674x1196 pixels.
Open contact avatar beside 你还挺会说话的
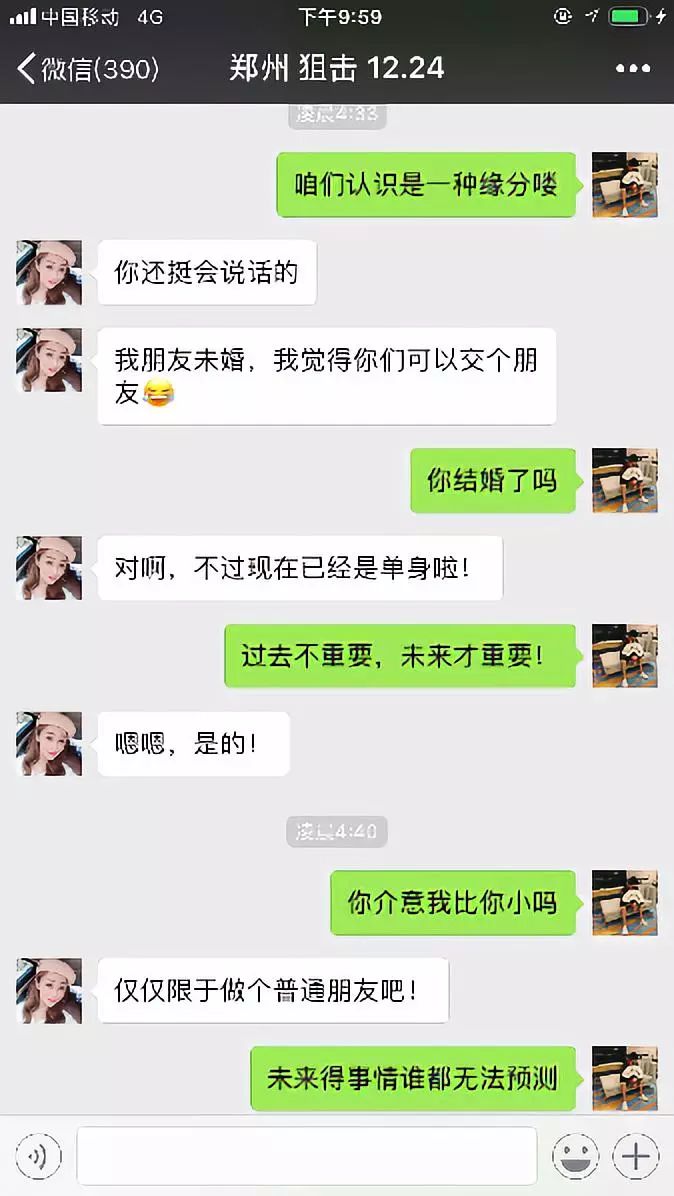pyautogui.click(x=49, y=272)
